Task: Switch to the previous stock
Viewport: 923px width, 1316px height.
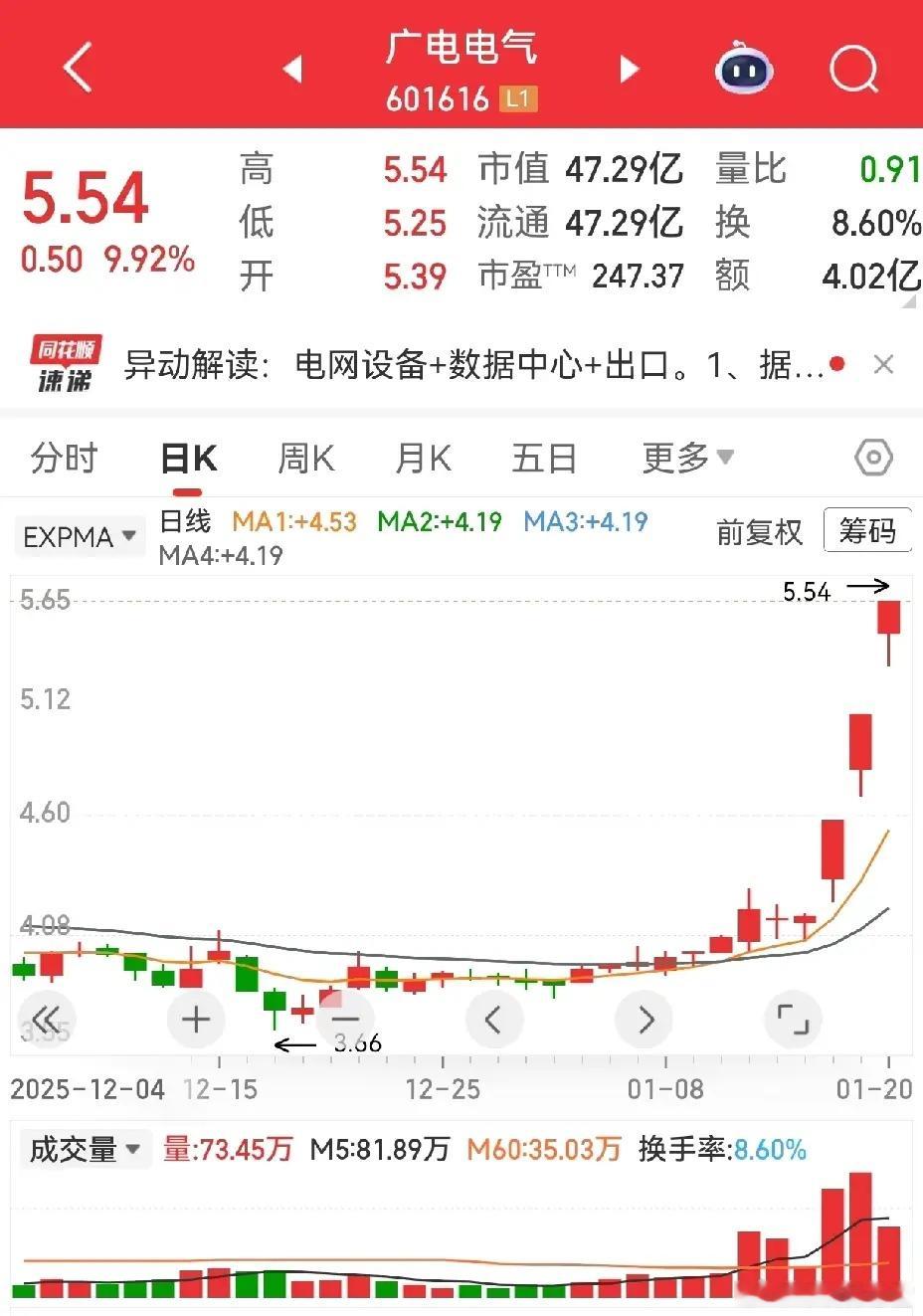Action: tap(292, 69)
